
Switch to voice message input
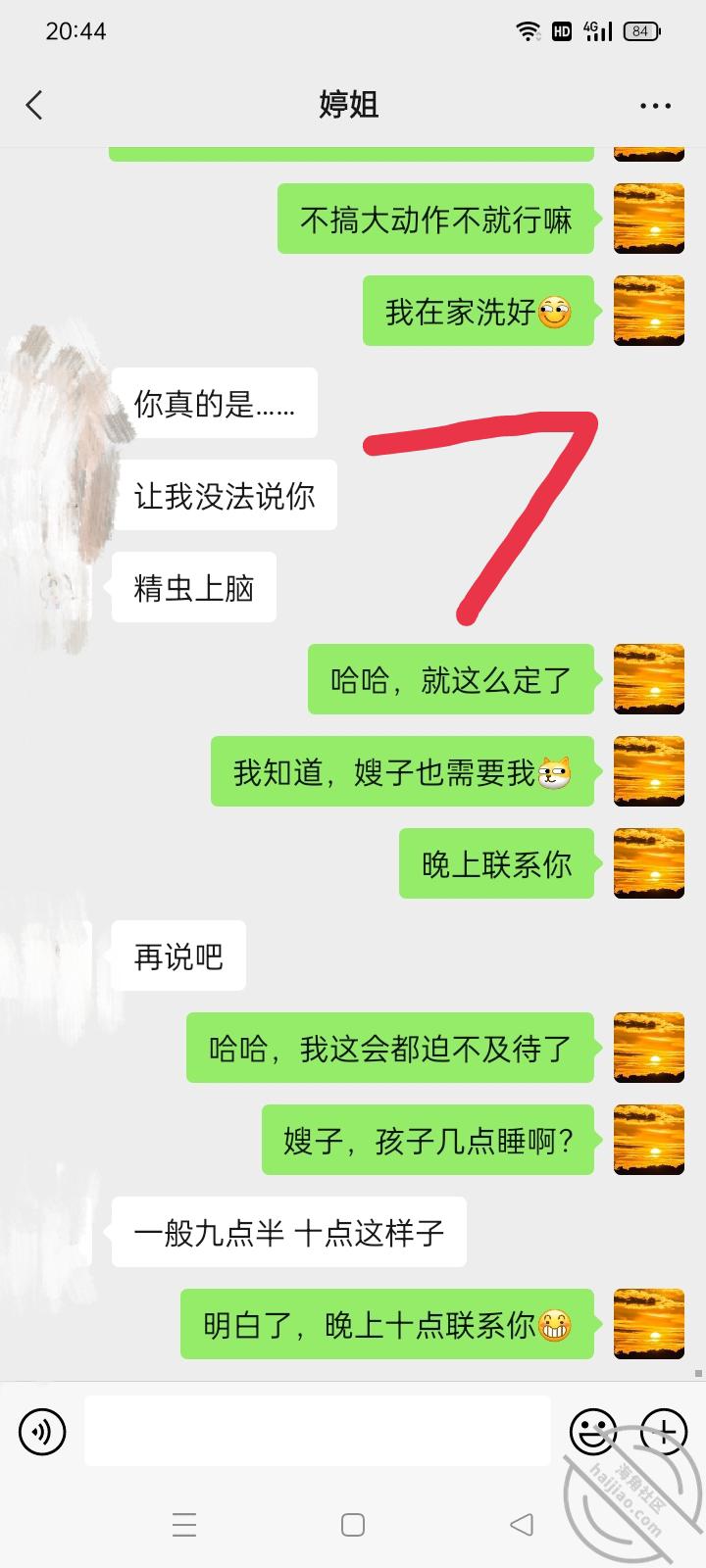click(42, 1431)
